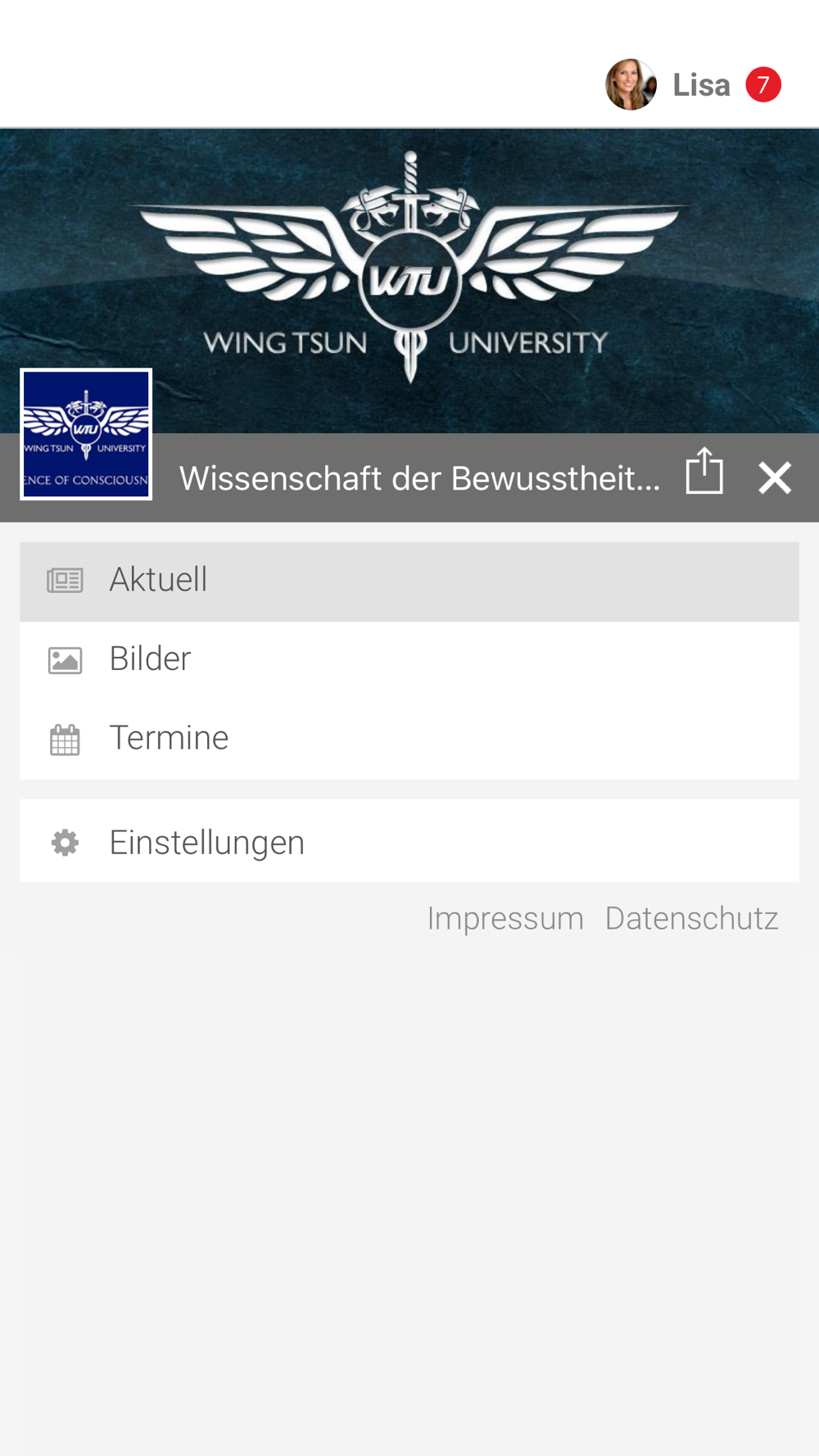Close the page menu with the X

[x=775, y=477]
